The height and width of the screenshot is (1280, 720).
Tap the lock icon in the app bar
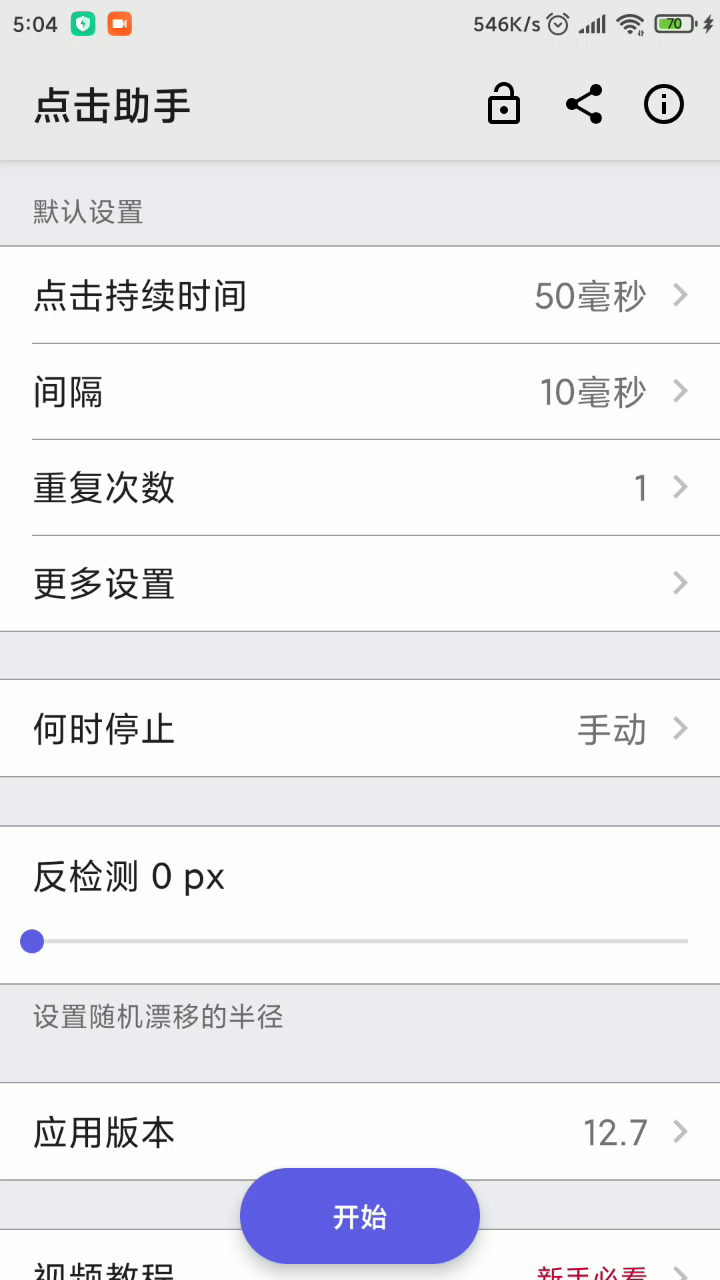coord(504,104)
